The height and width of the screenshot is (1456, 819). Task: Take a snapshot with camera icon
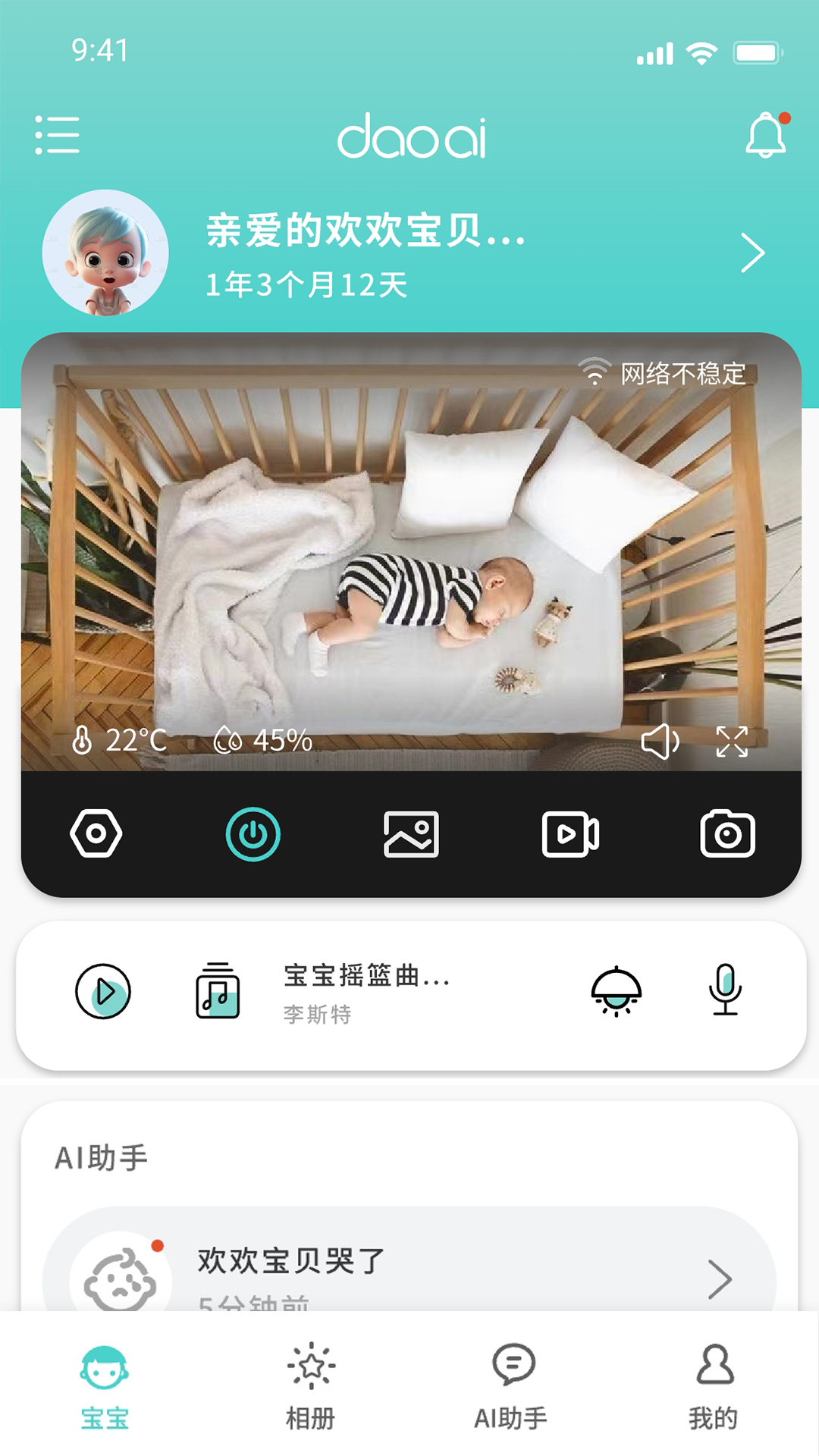(x=727, y=834)
